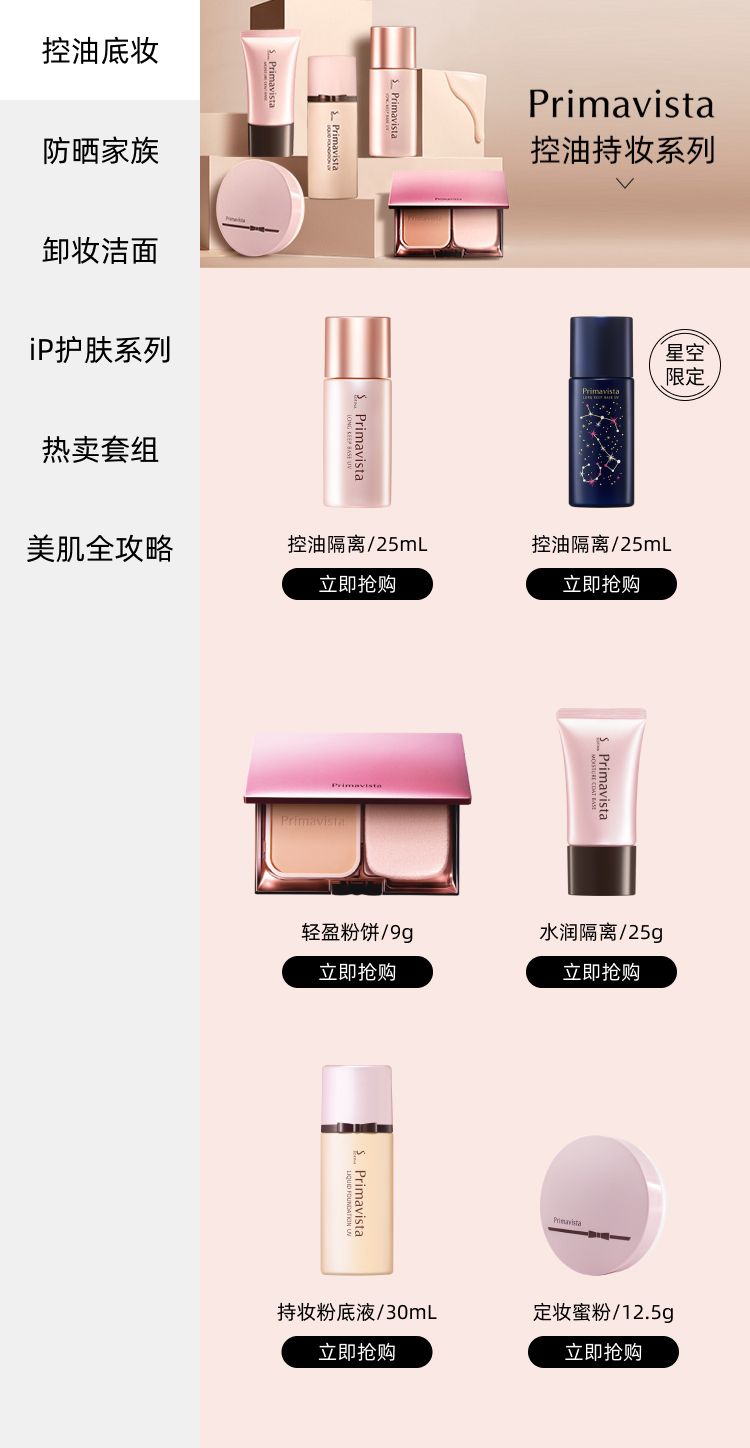This screenshot has width=750, height=1448.
Task: Buy the 轻盈粉饼/9g now
Action: pyautogui.click(x=357, y=972)
